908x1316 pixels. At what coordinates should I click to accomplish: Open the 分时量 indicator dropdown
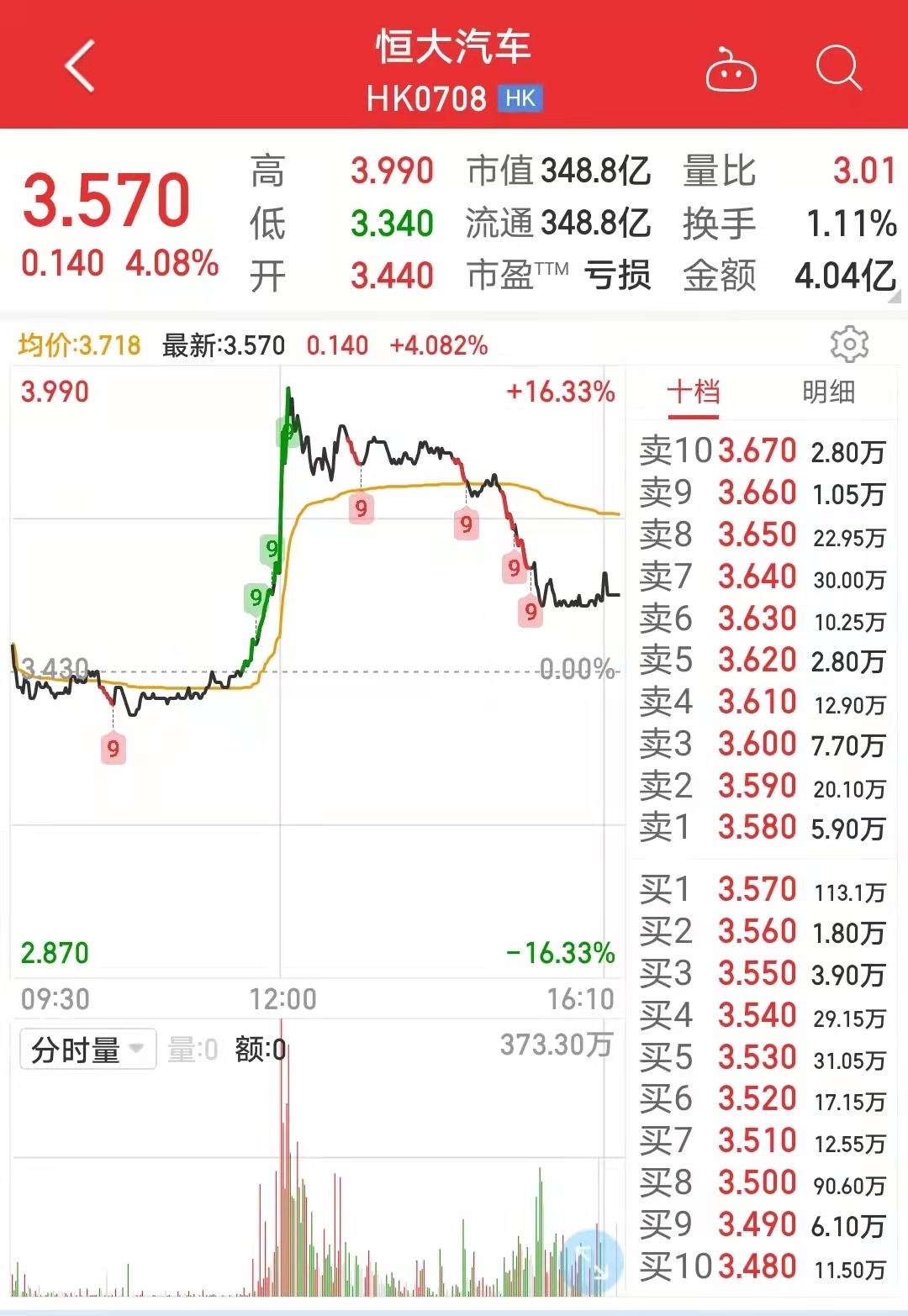click(x=88, y=1050)
